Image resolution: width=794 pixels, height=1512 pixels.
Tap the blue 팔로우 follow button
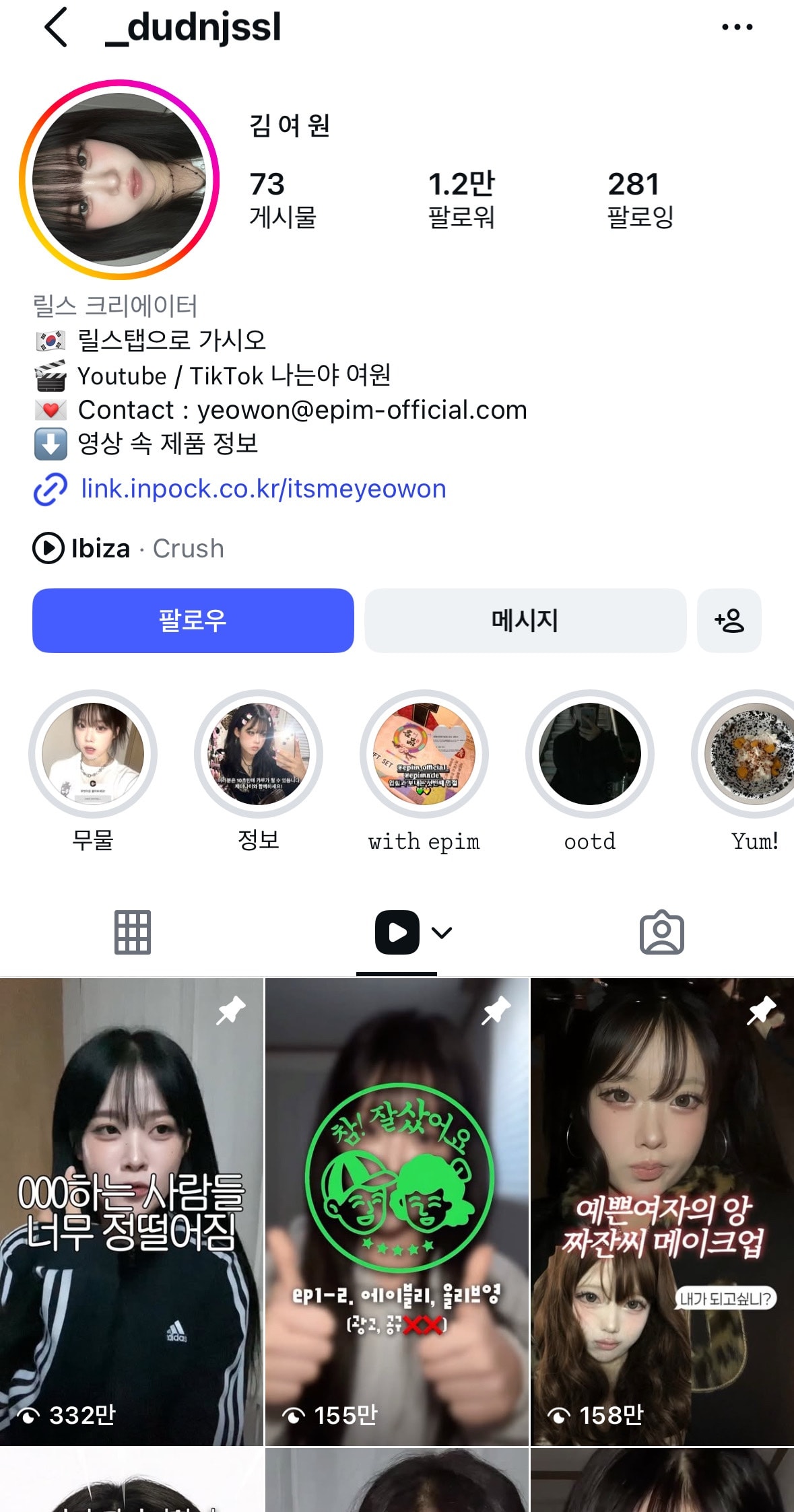(x=193, y=620)
